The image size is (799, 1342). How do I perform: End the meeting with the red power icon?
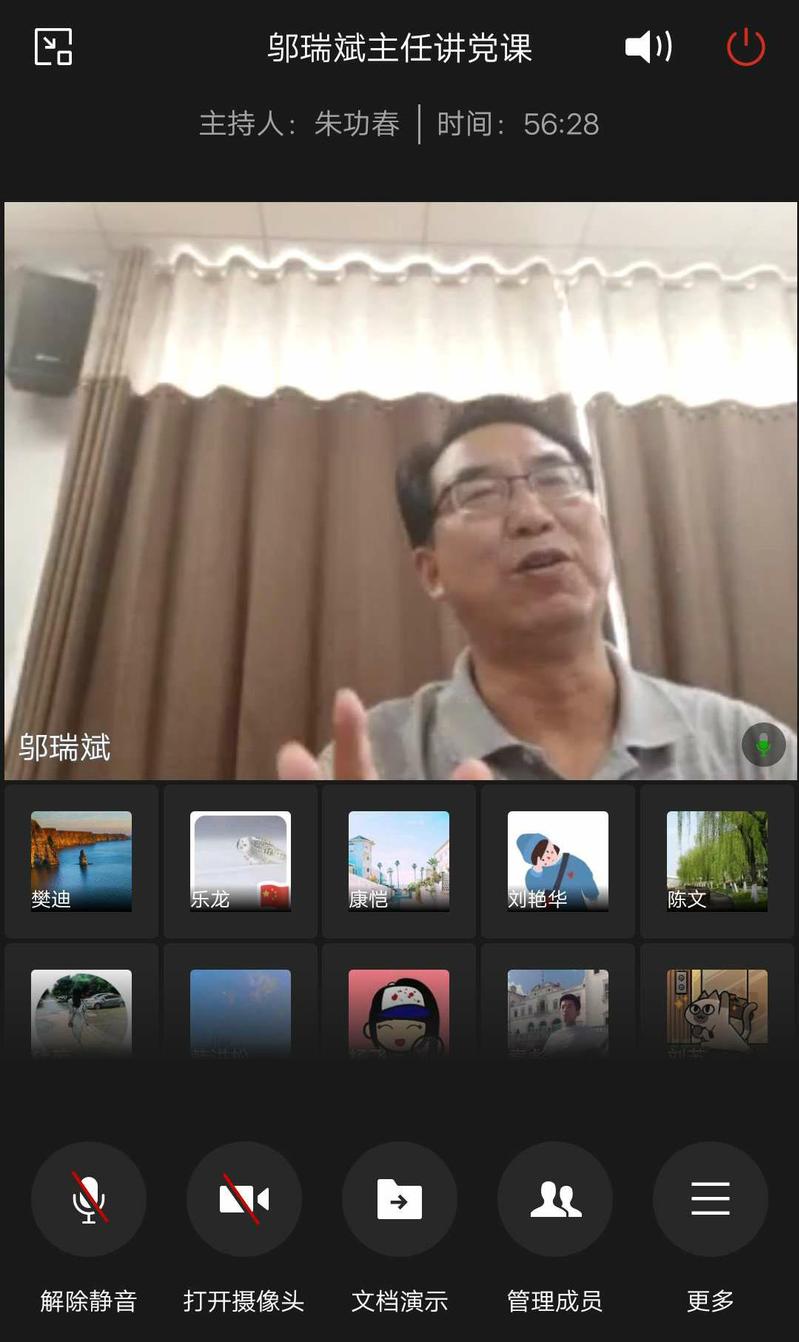[745, 47]
